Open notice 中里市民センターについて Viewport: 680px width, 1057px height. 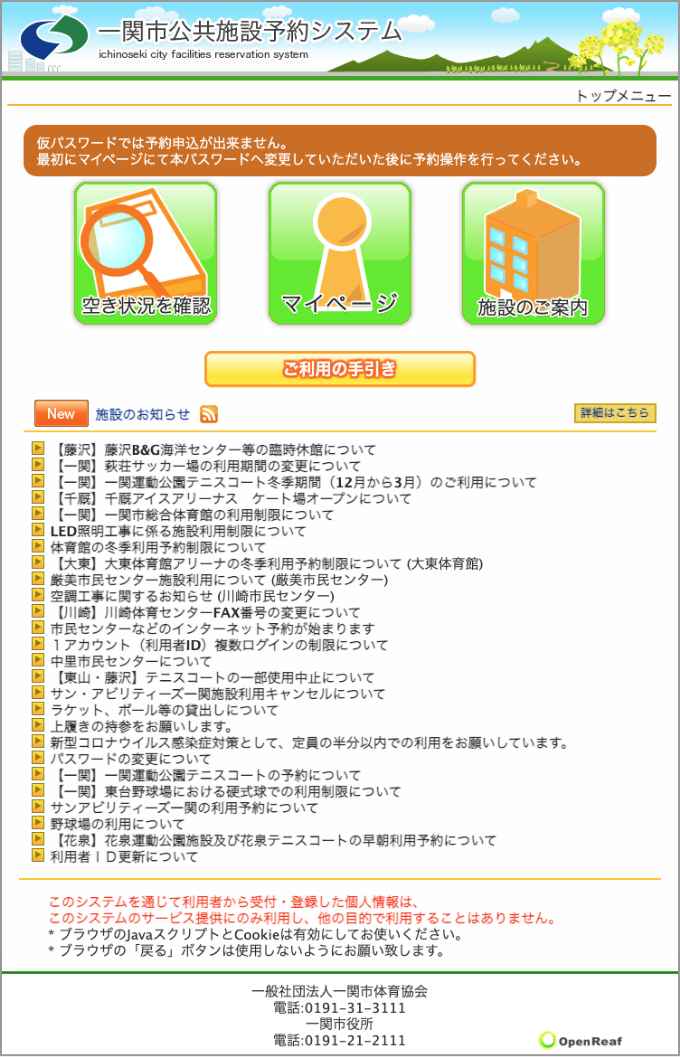pos(130,661)
